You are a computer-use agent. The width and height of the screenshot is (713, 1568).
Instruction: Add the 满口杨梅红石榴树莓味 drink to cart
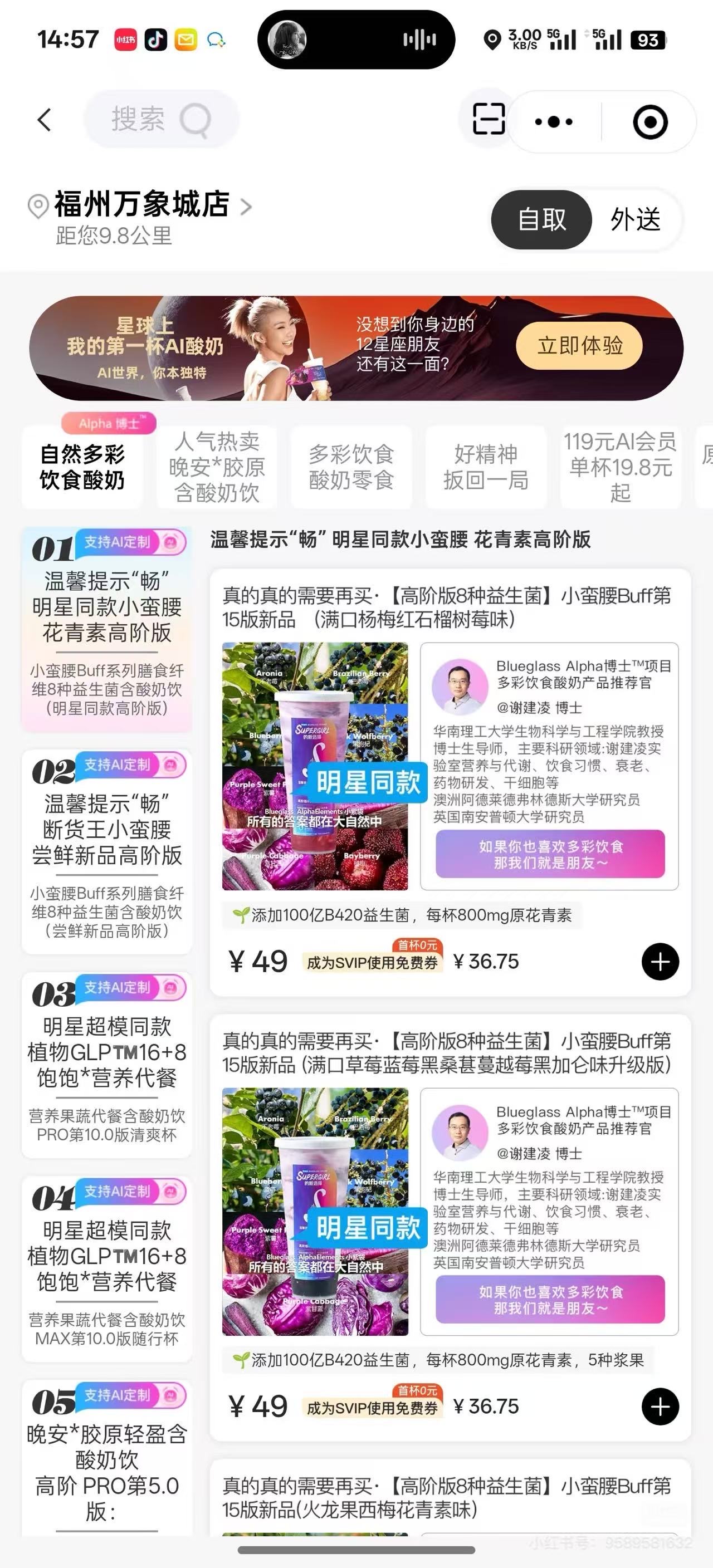[x=660, y=962]
